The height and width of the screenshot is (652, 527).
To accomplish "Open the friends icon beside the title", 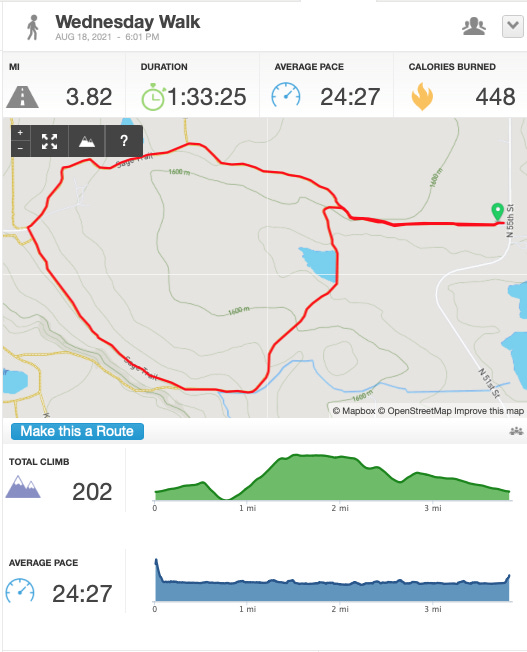I will coord(474,27).
